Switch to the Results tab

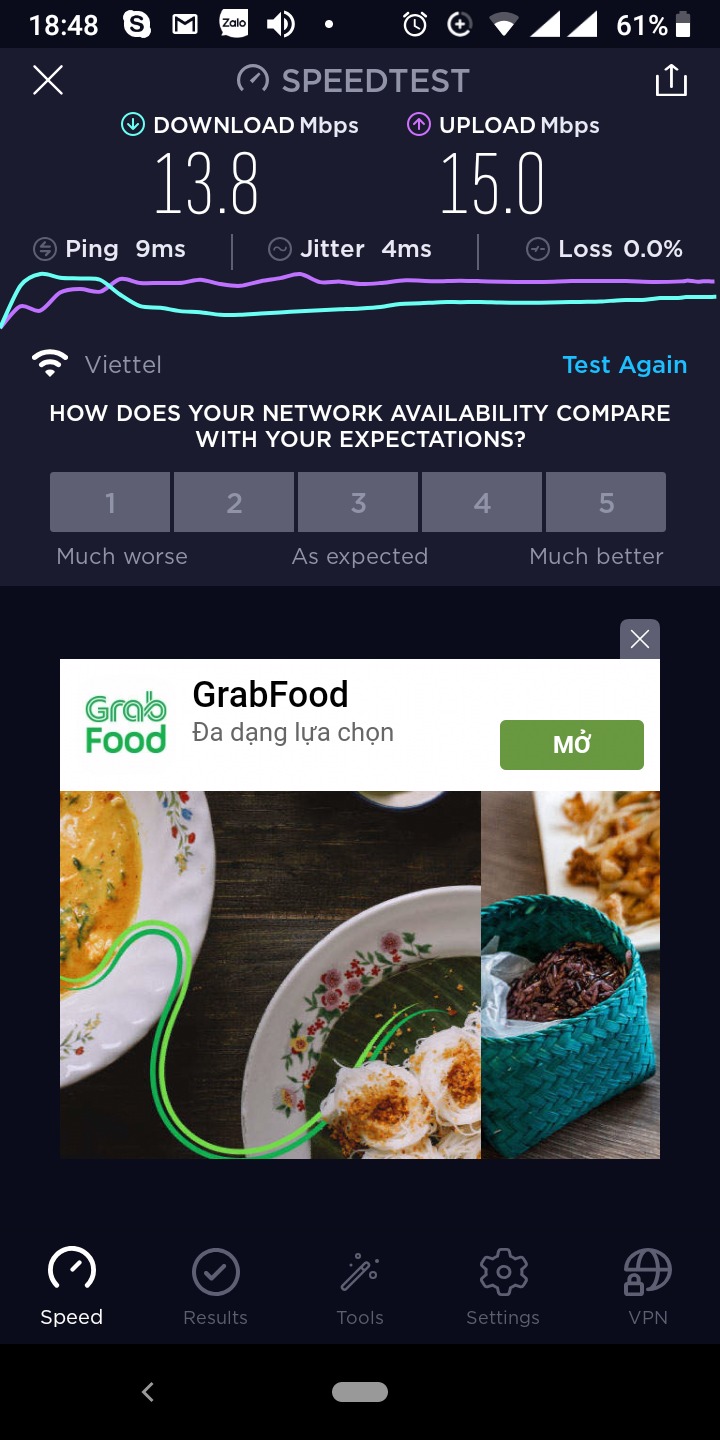pos(215,1287)
